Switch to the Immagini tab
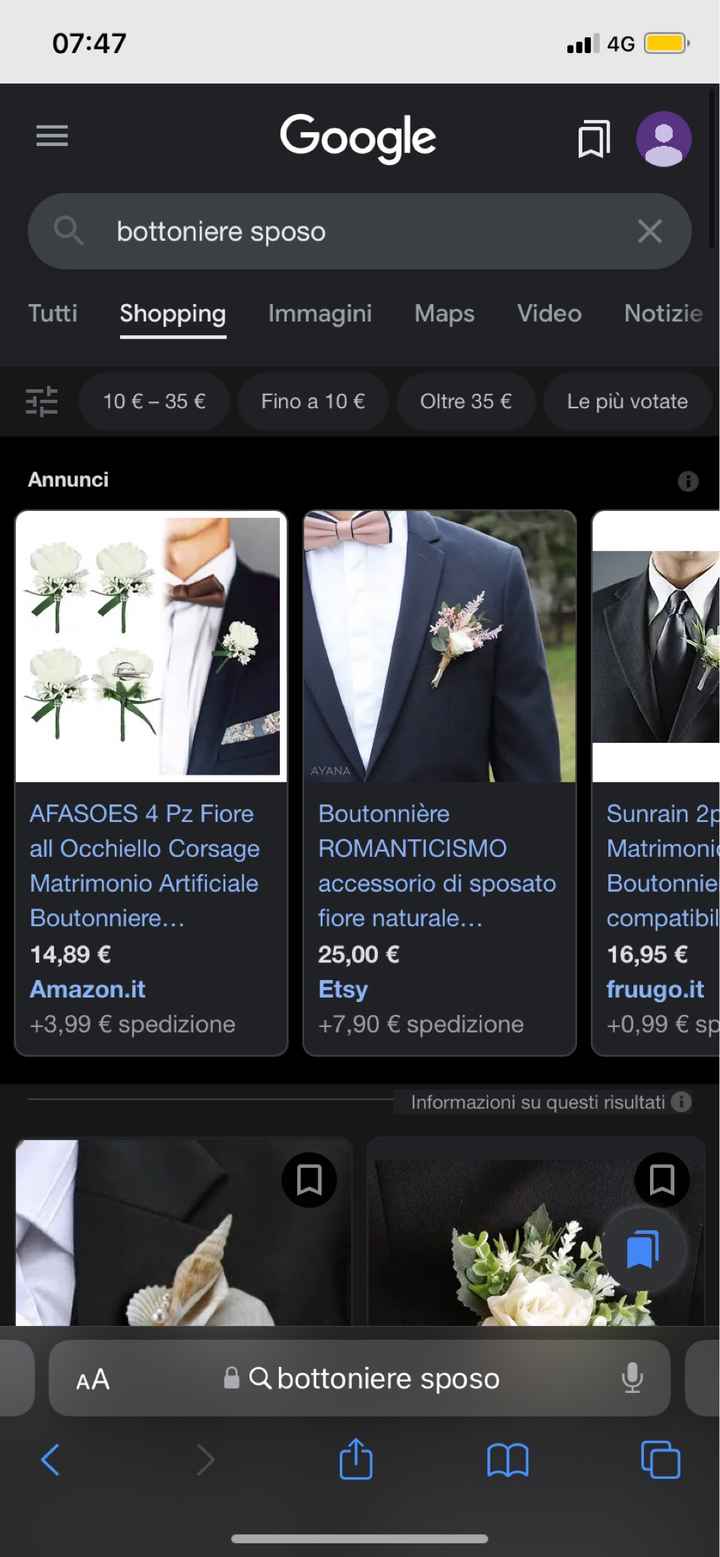Screen dimensions: 720x1557 pos(320,313)
